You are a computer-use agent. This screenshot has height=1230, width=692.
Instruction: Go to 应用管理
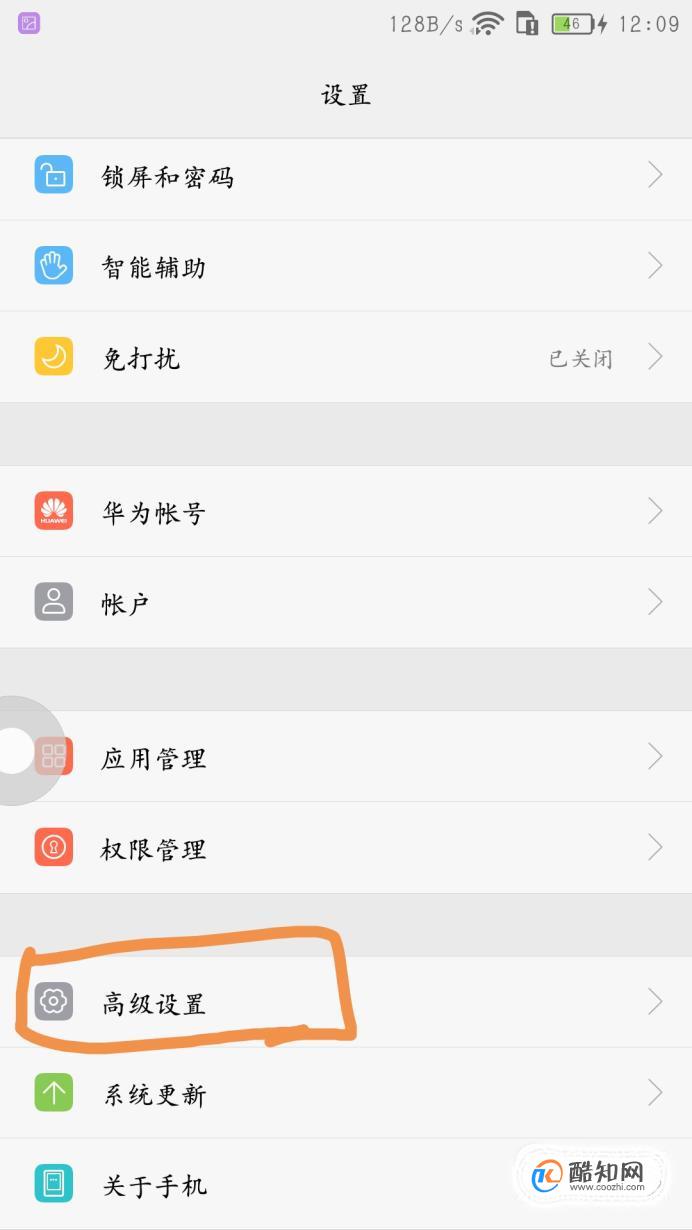tap(346, 756)
